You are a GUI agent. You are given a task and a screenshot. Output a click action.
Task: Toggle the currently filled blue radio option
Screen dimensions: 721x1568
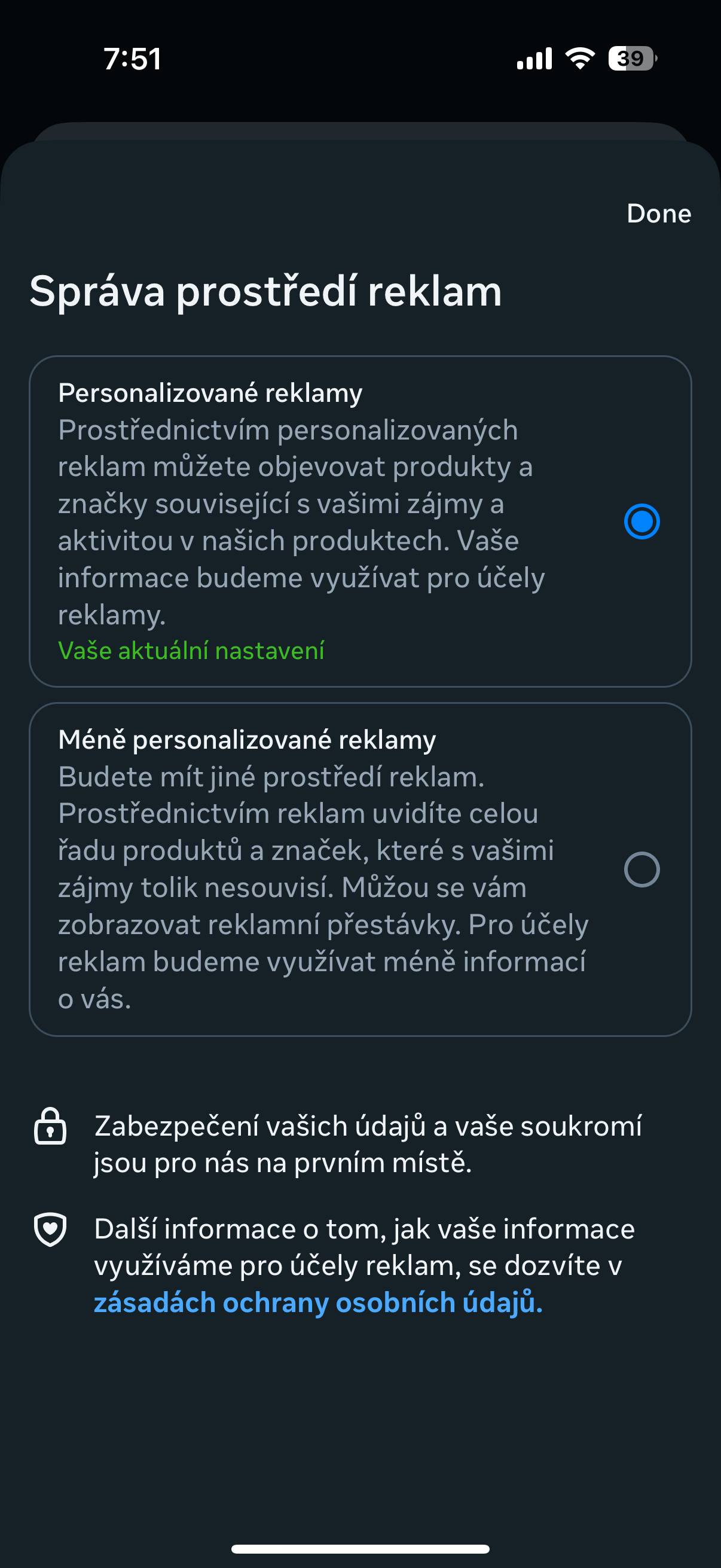642,521
